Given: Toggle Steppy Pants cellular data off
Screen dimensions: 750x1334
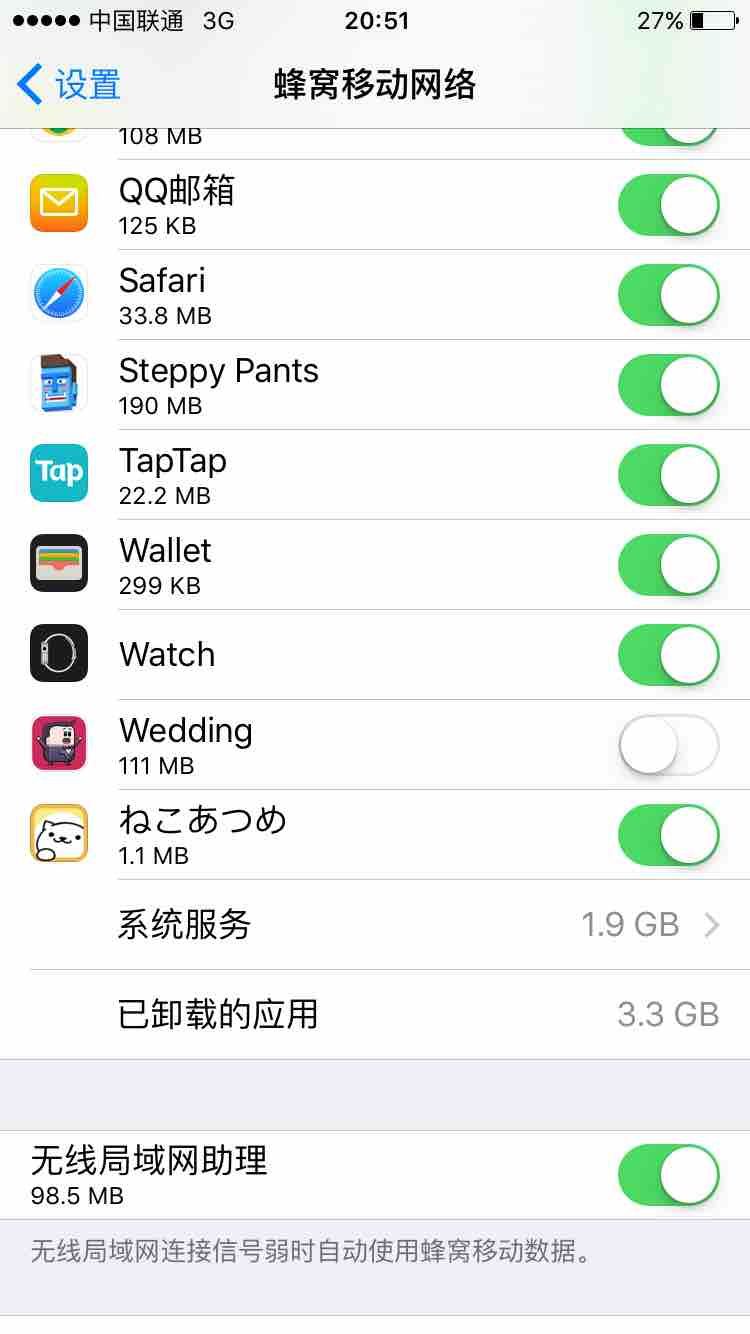Looking at the screenshot, I should click(x=668, y=385).
